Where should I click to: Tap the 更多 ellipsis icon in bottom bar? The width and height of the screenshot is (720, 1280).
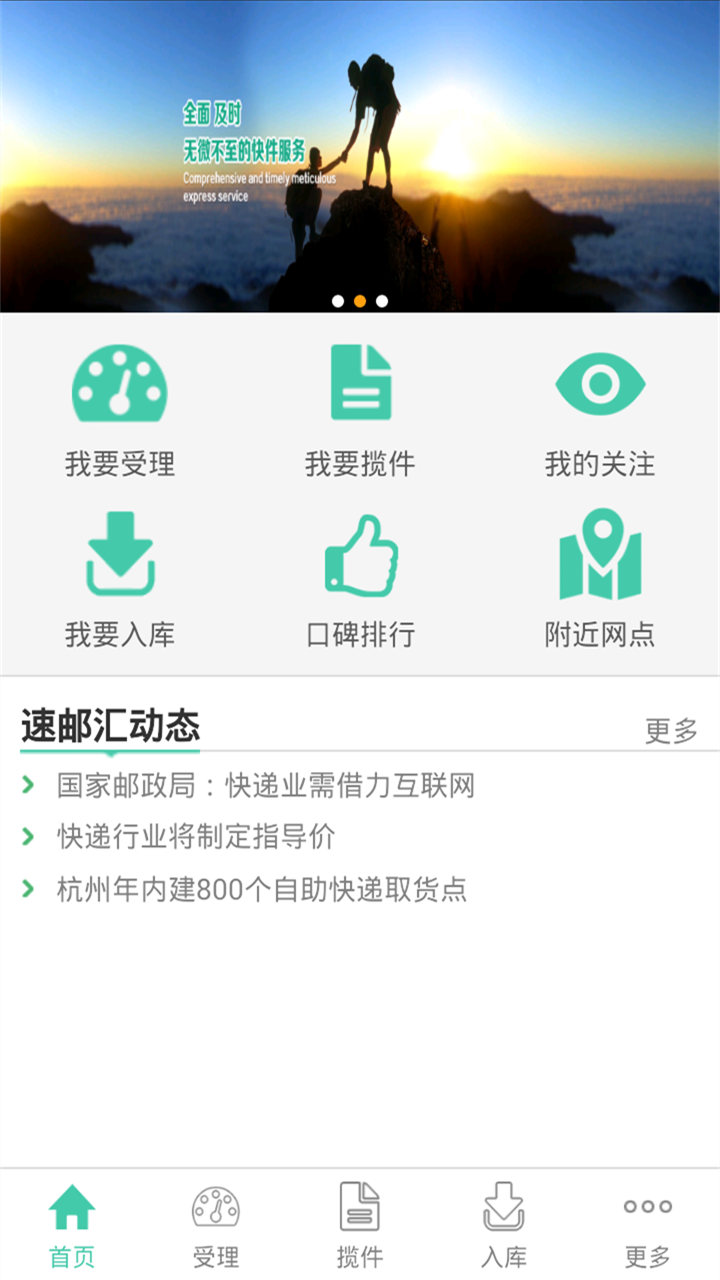pos(648,1209)
